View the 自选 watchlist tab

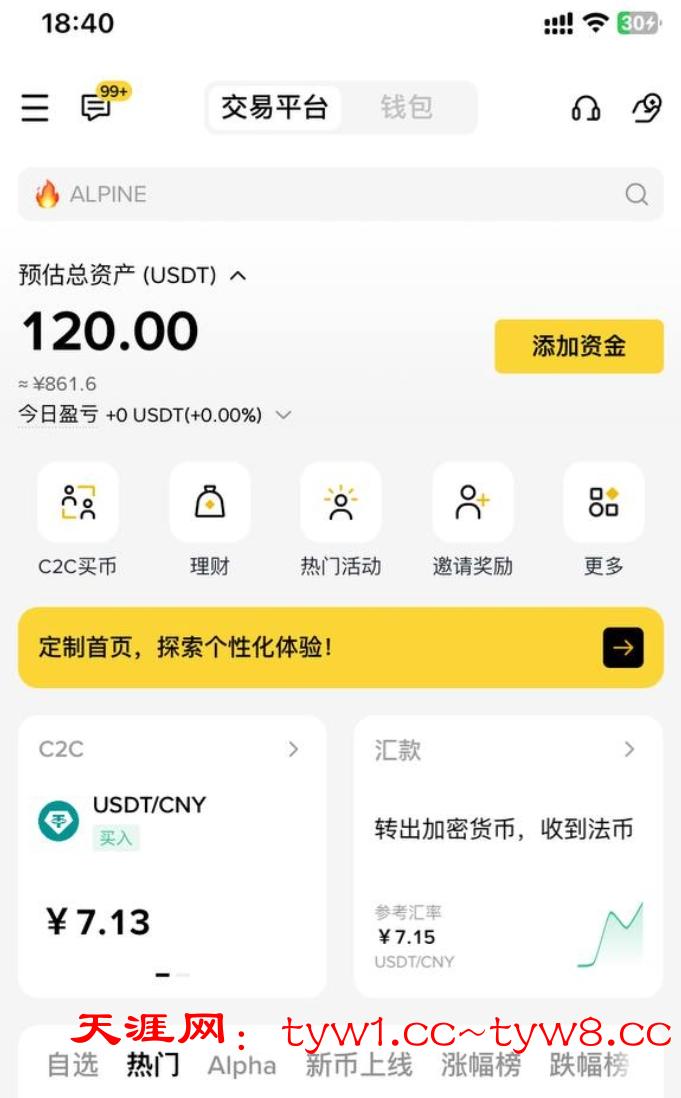coord(73,1066)
